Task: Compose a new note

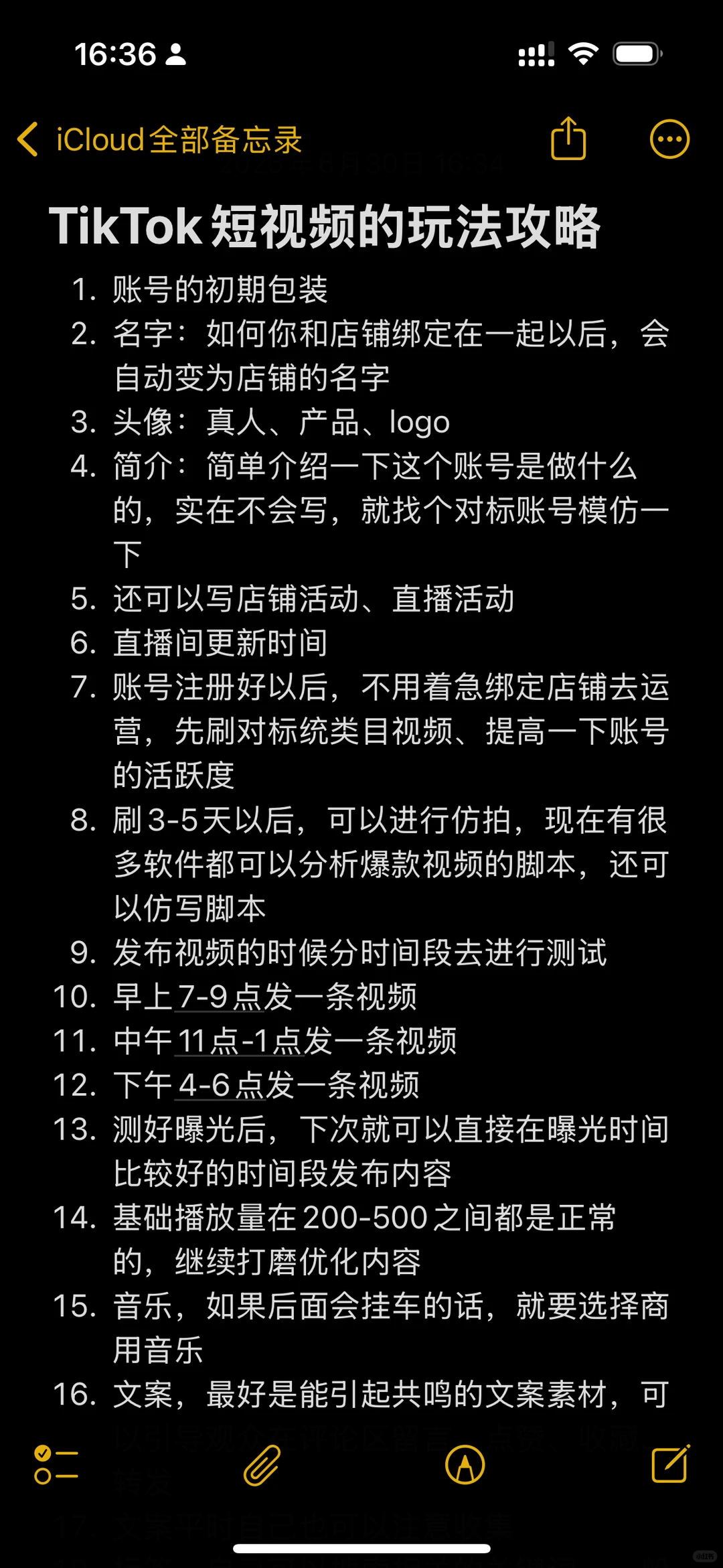Action: (670, 1464)
